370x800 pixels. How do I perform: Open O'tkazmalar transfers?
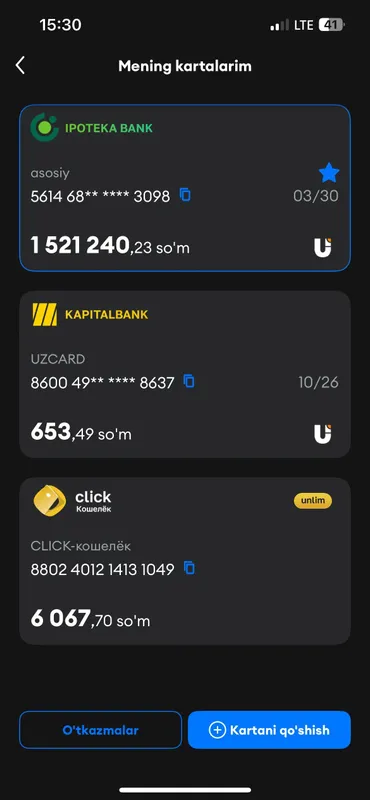point(101,730)
